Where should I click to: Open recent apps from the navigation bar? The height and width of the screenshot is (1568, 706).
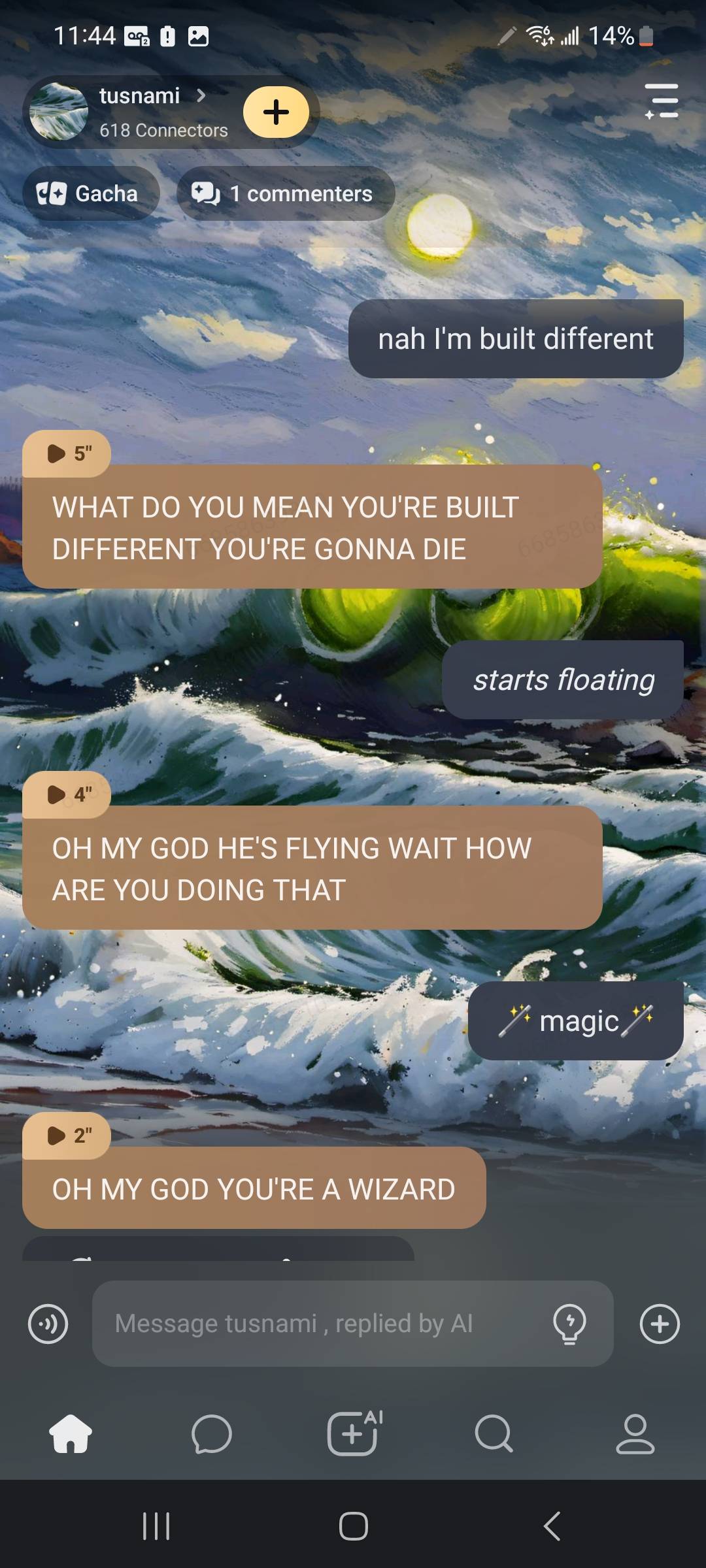pos(156,1526)
